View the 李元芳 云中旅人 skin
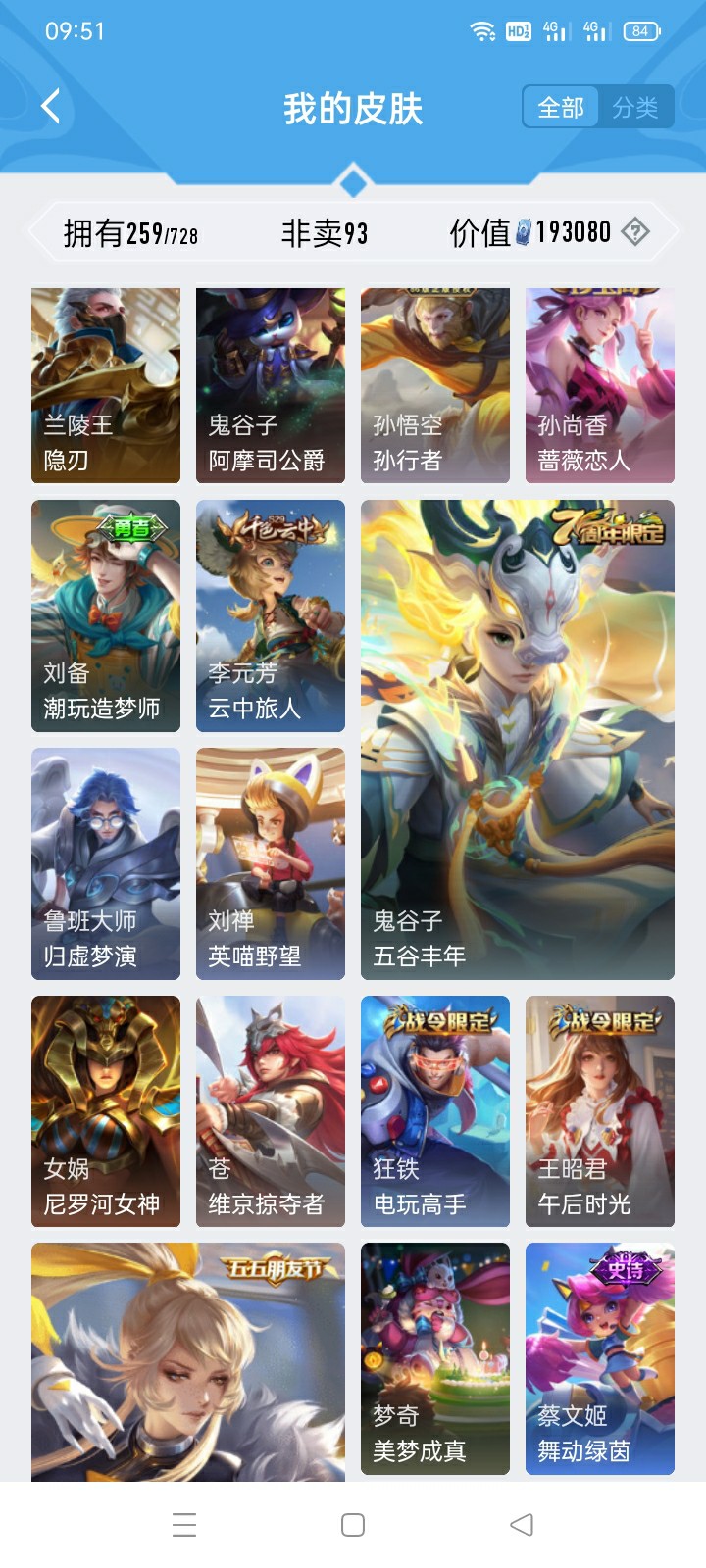 pyautogui.click(x=271, y=615)
